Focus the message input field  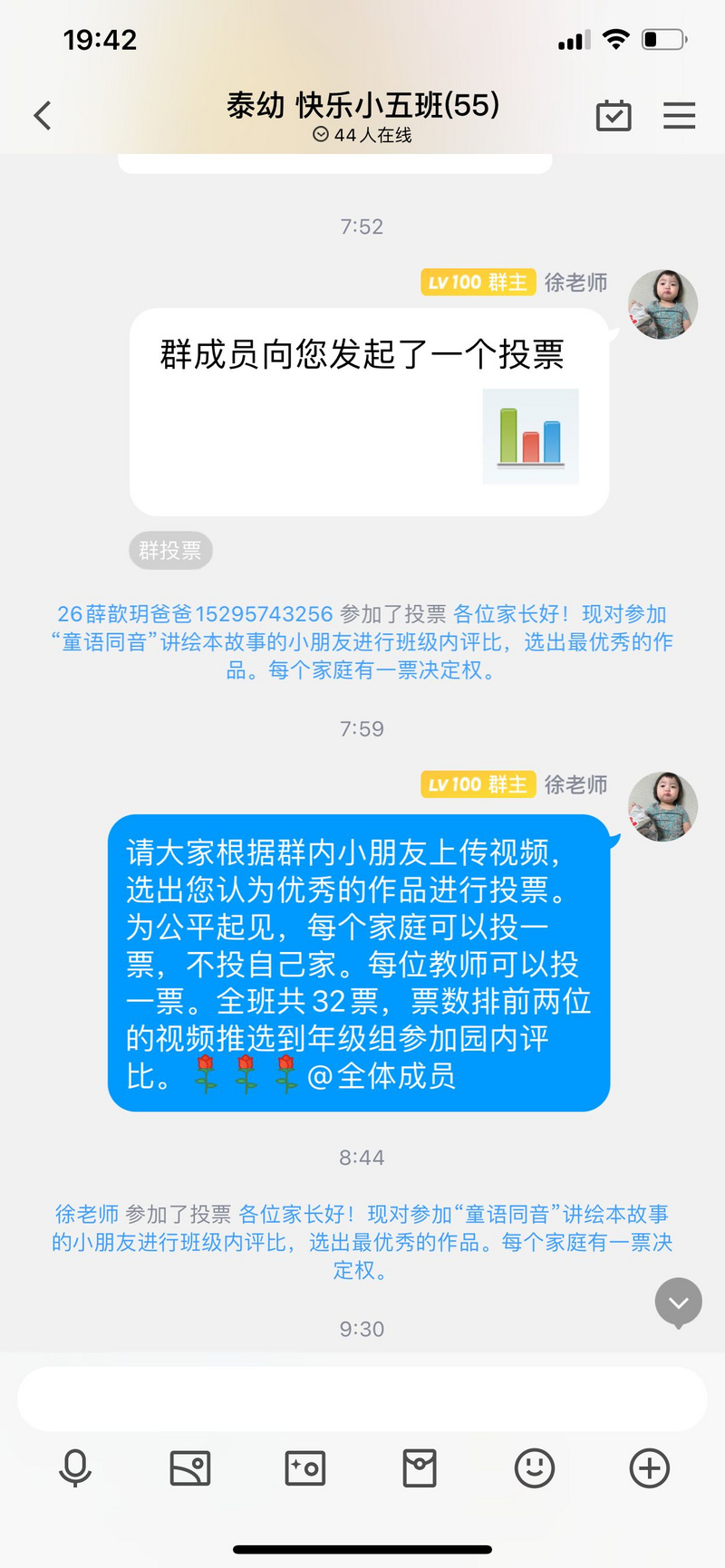[x=362, y=1399]
